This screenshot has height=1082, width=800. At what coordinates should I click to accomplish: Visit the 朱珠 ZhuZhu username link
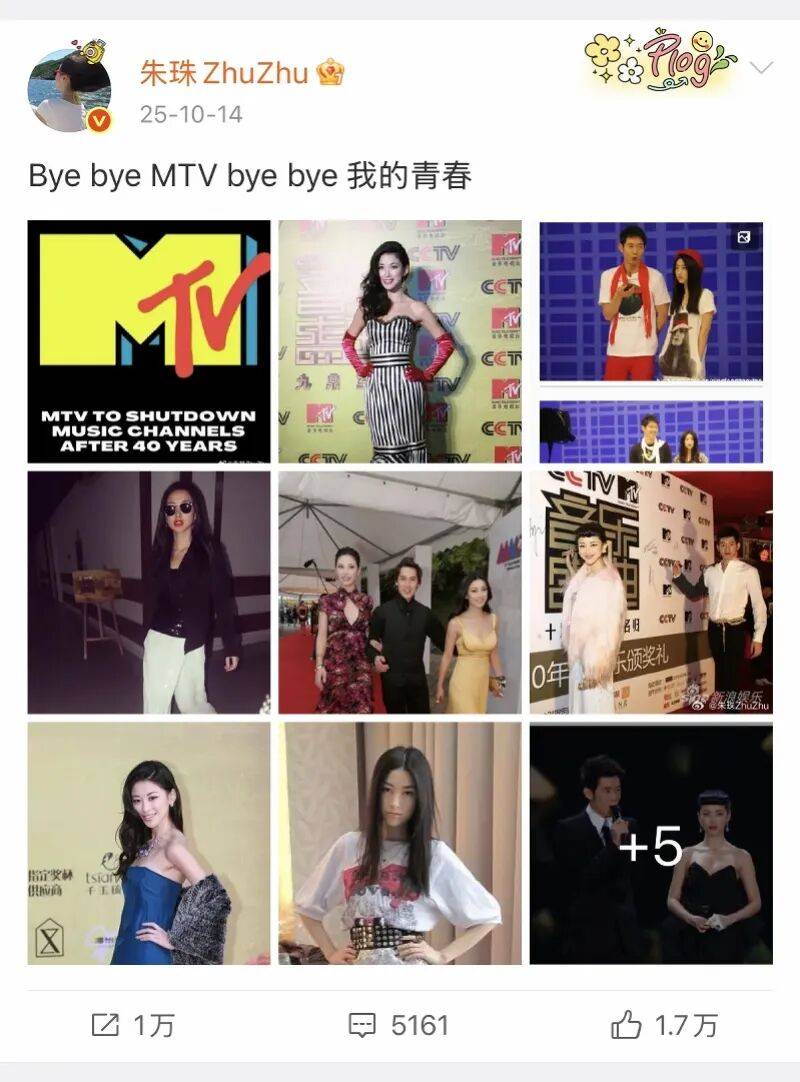(x=228, y=73)
